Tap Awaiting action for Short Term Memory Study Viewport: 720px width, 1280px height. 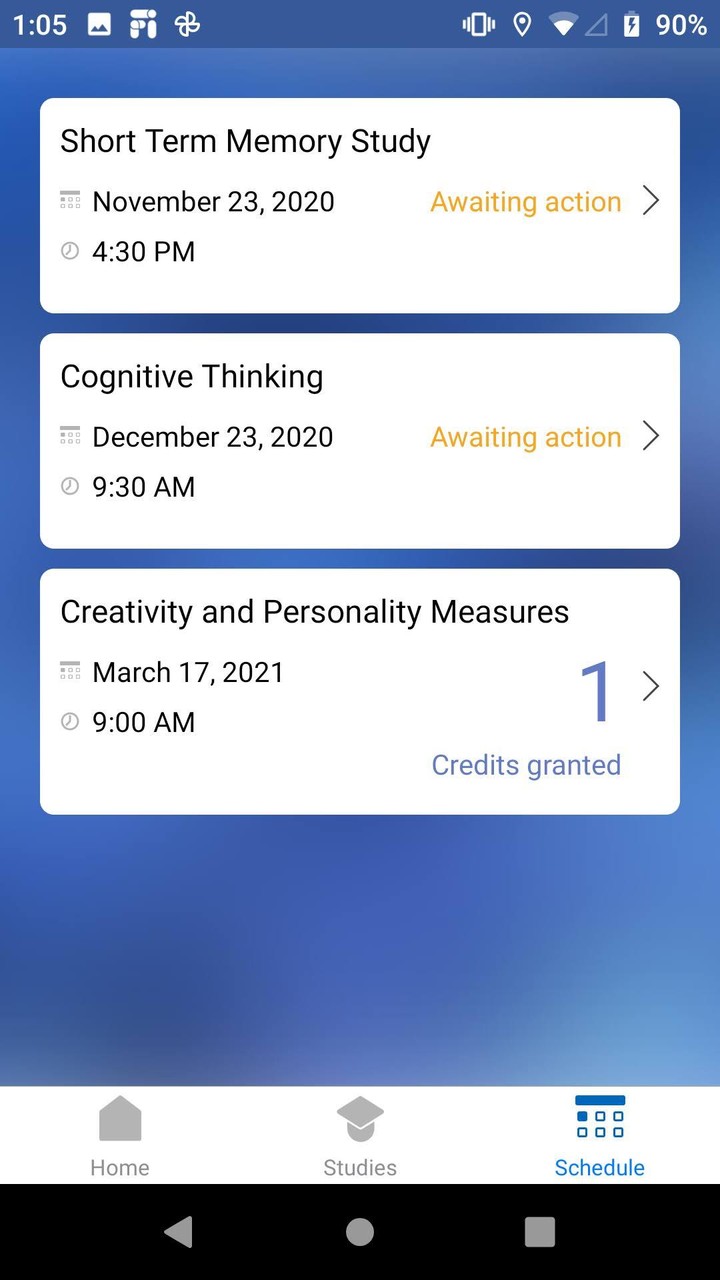[x=525, y=201]
